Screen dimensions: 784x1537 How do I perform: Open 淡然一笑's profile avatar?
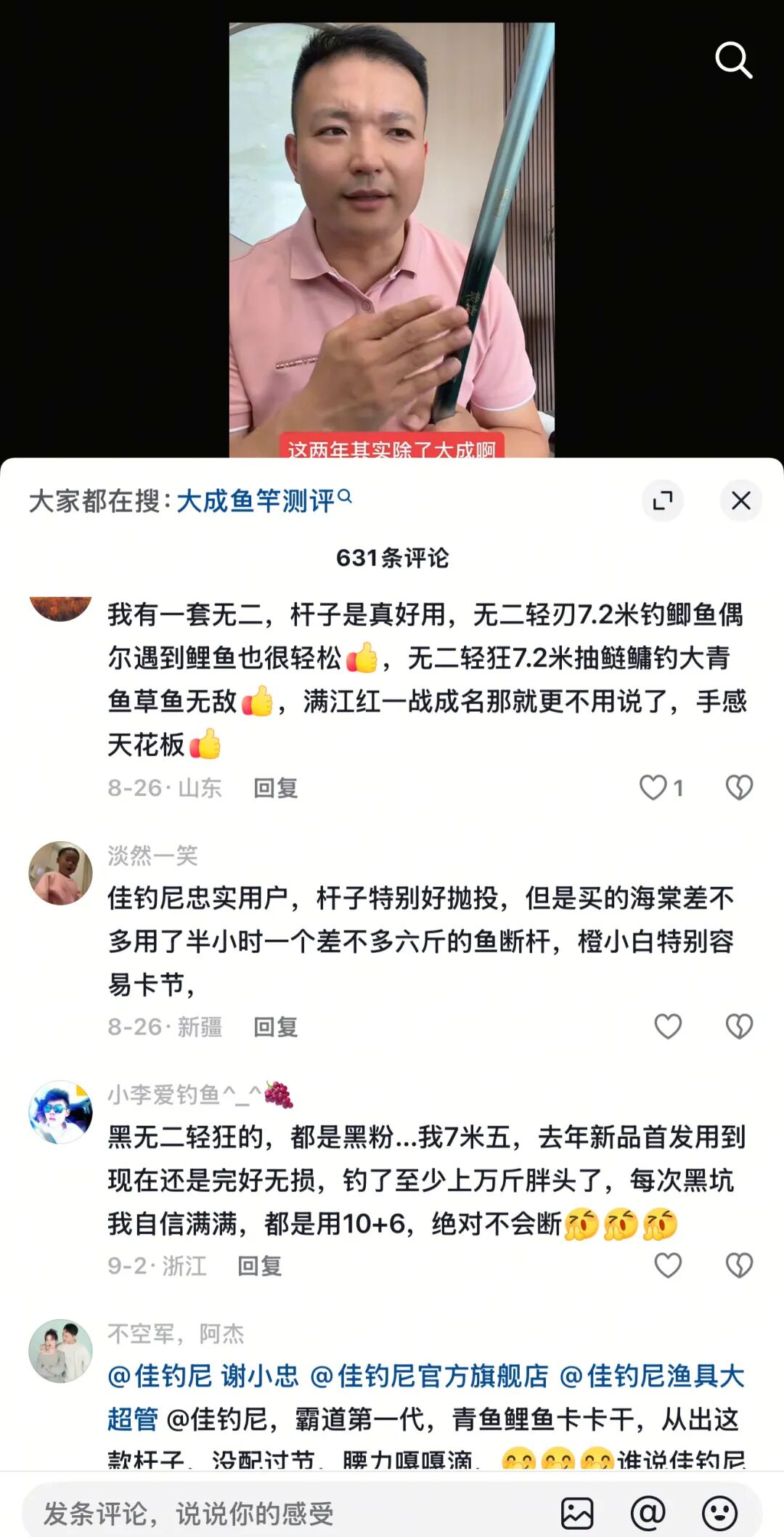[60, 873]
